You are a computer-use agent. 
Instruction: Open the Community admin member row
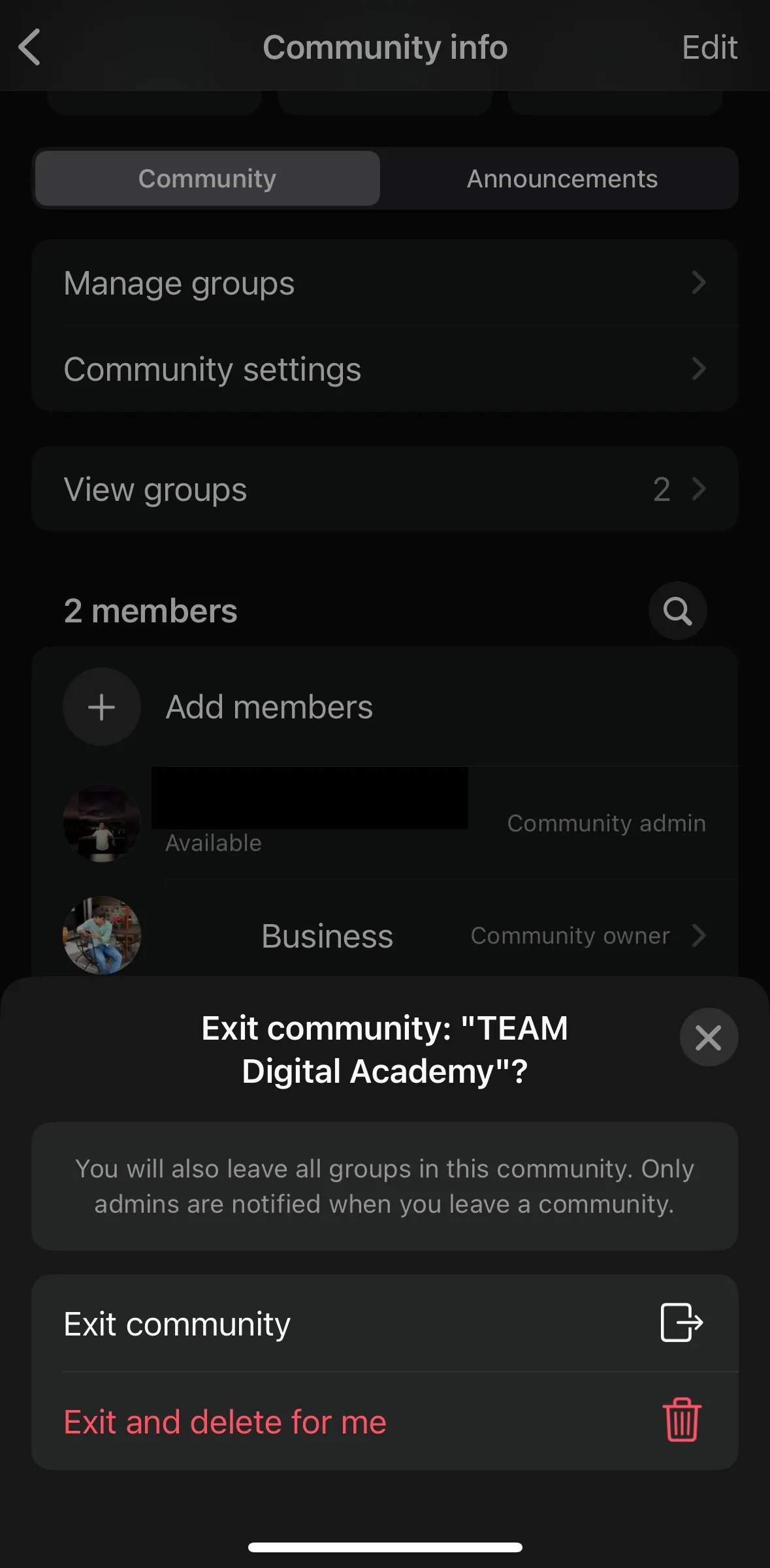[384, 823]
